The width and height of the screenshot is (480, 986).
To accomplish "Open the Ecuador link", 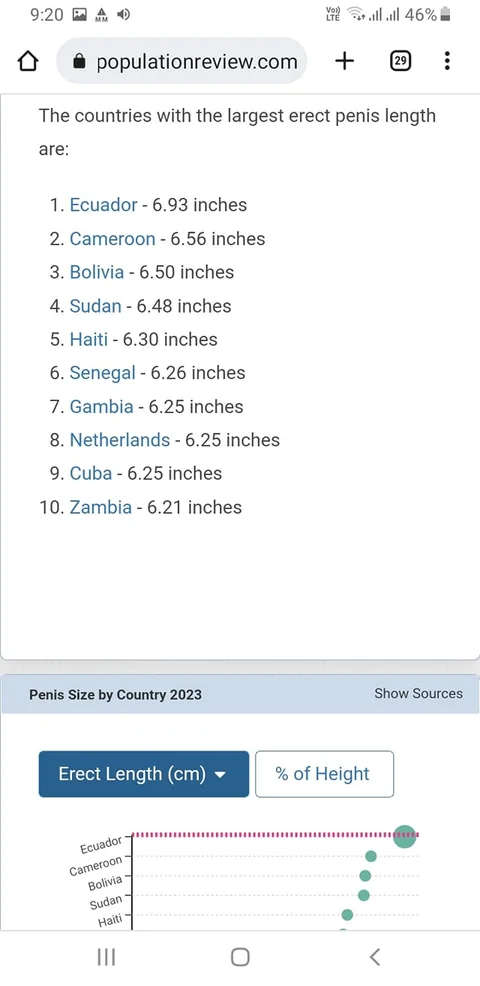I will [103, 205].
